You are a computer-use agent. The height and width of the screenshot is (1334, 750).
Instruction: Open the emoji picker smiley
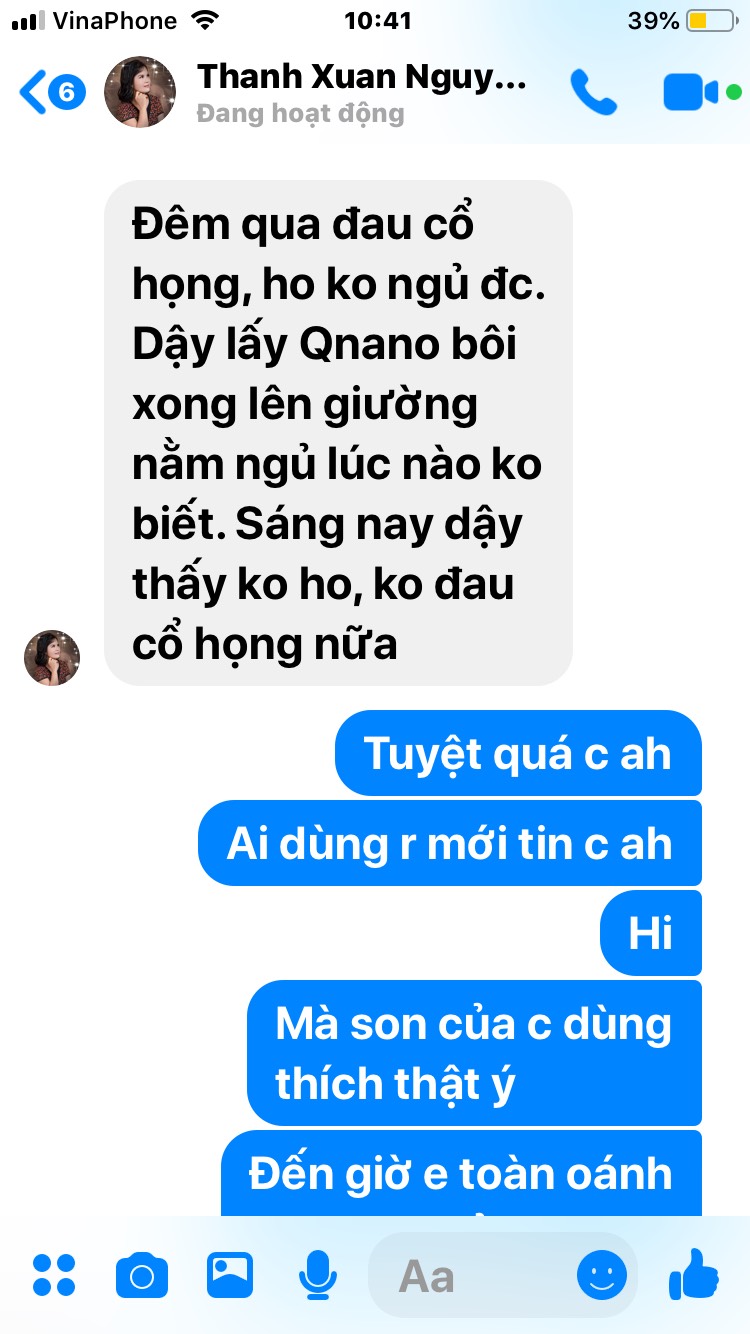(x=602, y=1275)
